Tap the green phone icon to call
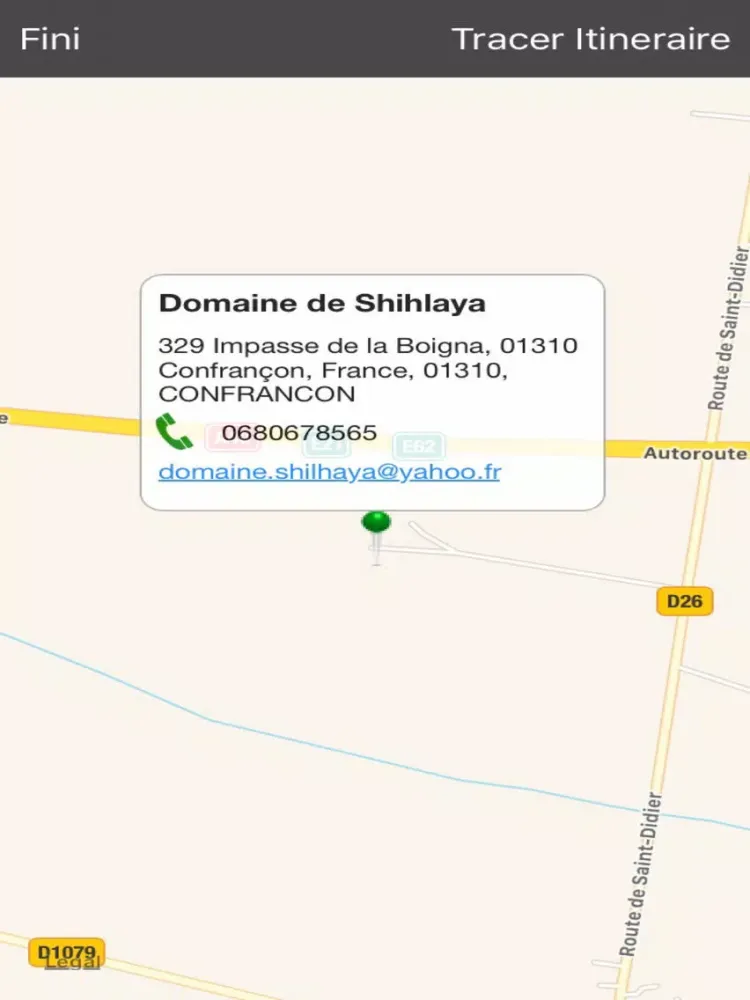The height and width of the screenshot is (1000, 750). coord(176,432)
